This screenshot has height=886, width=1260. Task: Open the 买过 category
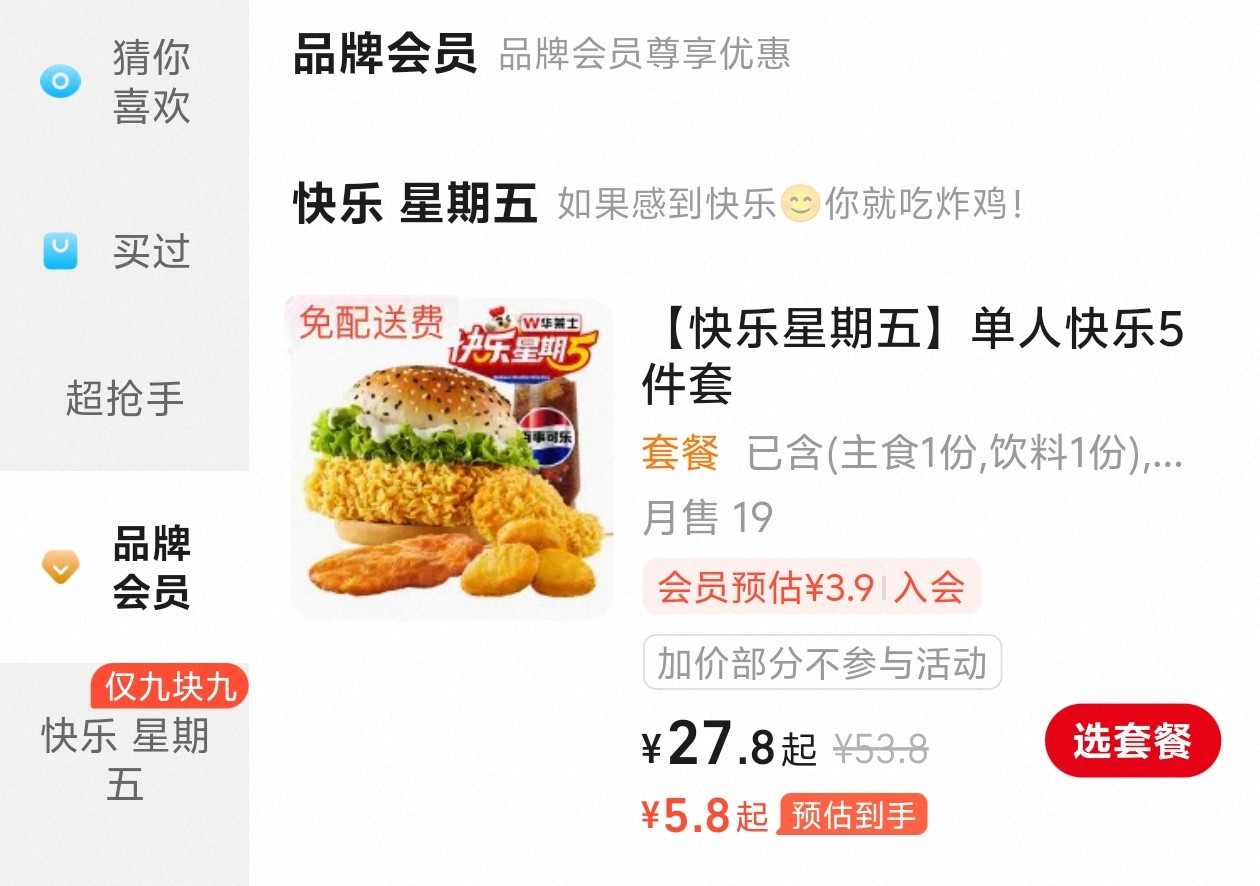coord(124,252)
